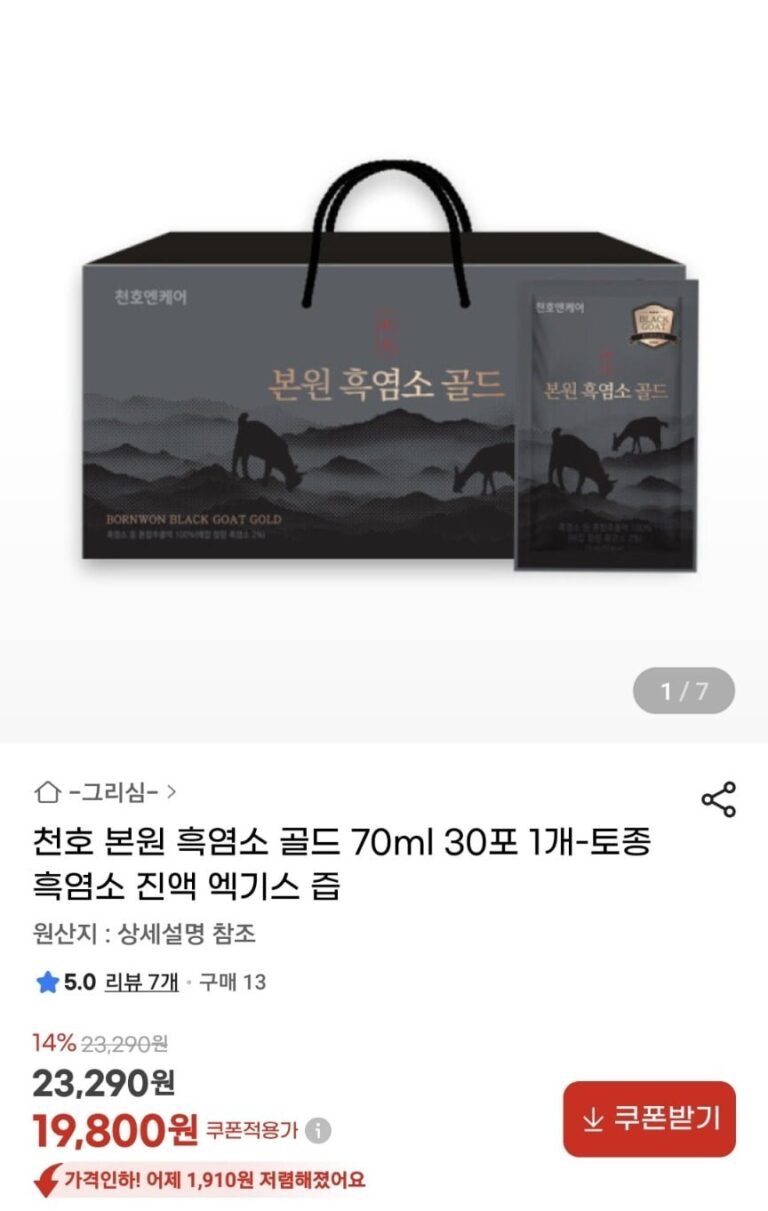Tap 쿠폰받기 to download the coupon
Image resolution: width=768 pixels, height=1211 pixels.
649,1119
